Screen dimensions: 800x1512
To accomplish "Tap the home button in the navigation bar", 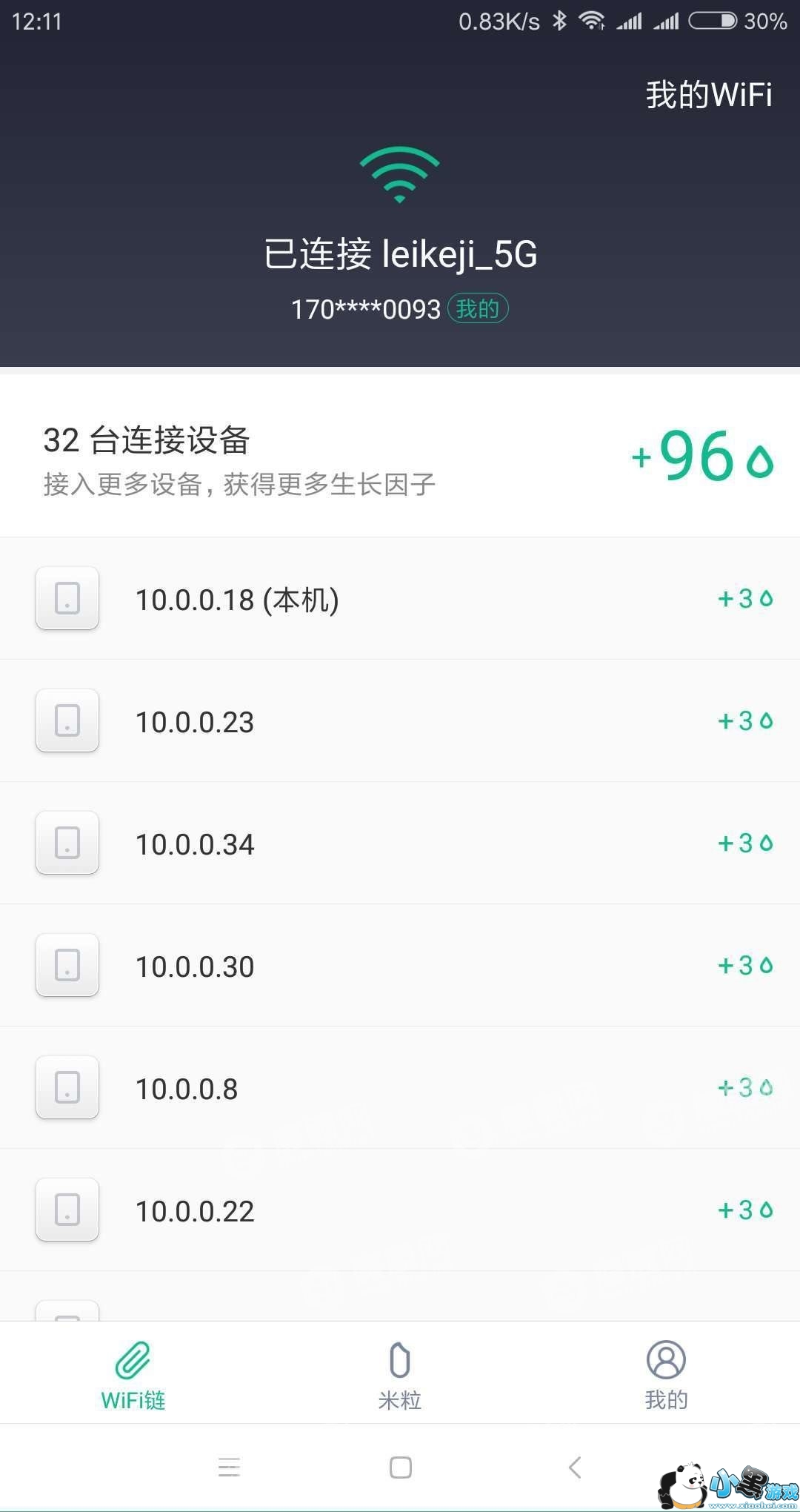I will (400, 1468).
